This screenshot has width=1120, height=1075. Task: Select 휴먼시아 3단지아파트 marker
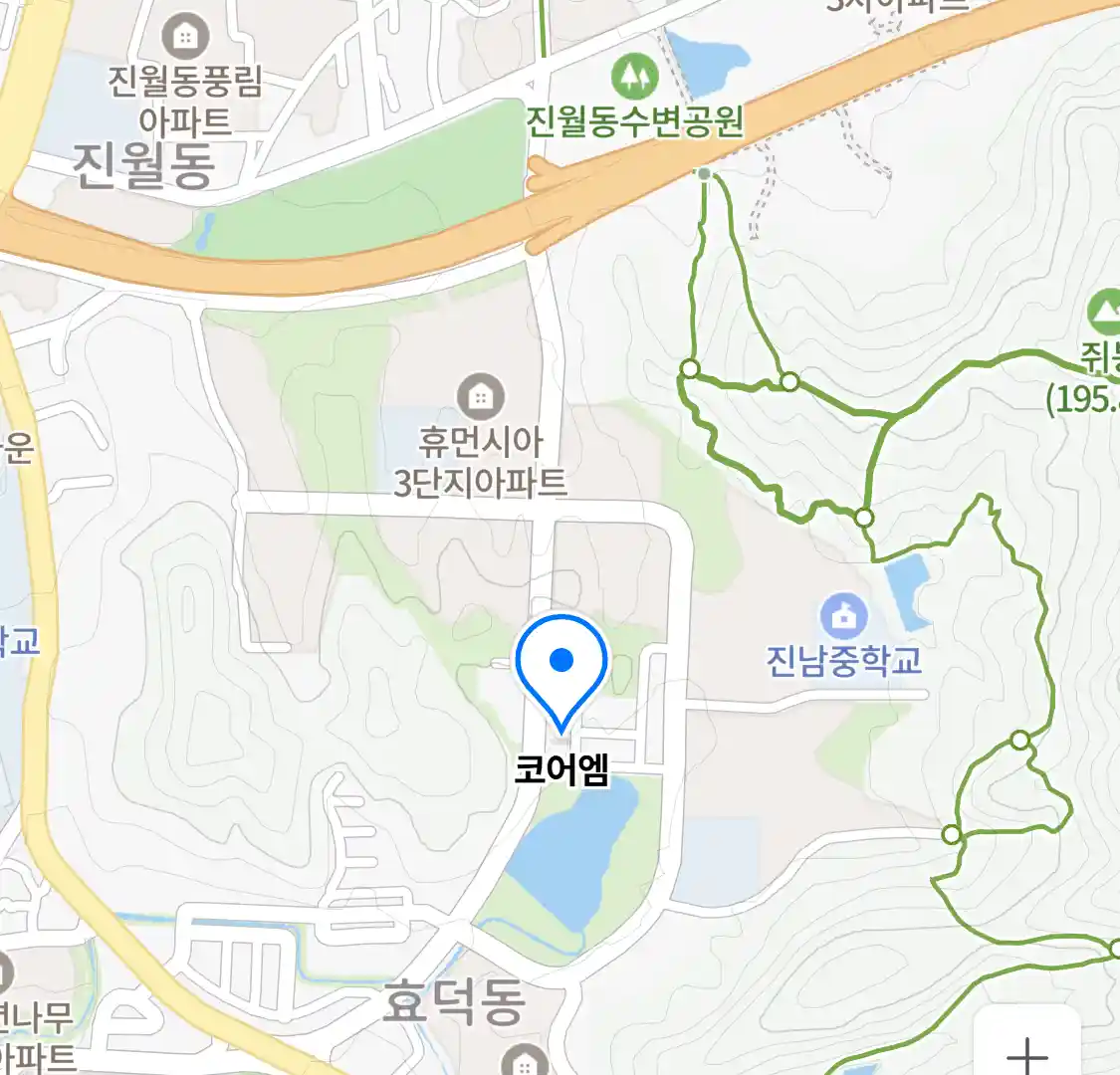(481, 398)
